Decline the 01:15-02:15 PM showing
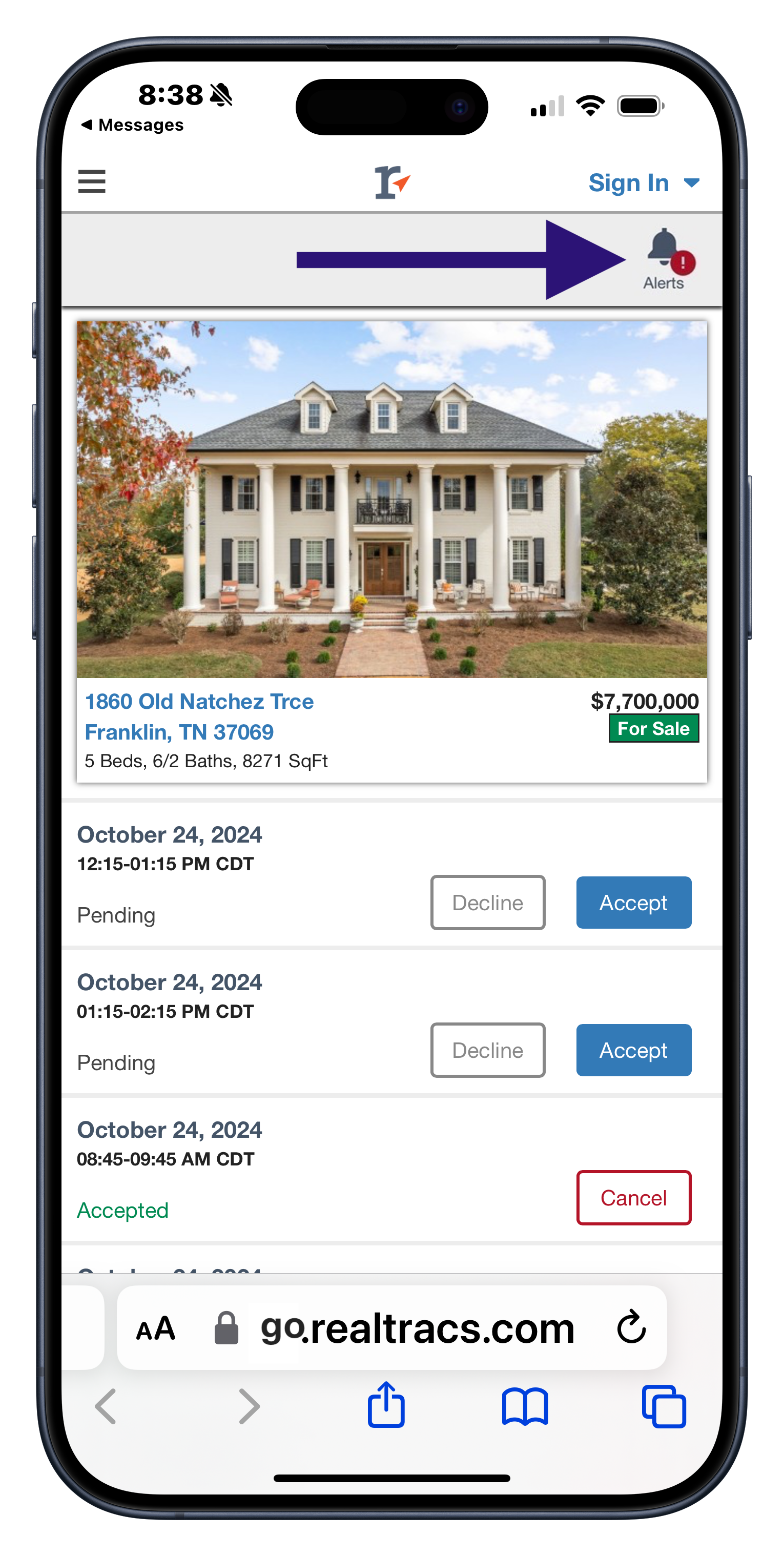784x1556 pixels. 487,1050
